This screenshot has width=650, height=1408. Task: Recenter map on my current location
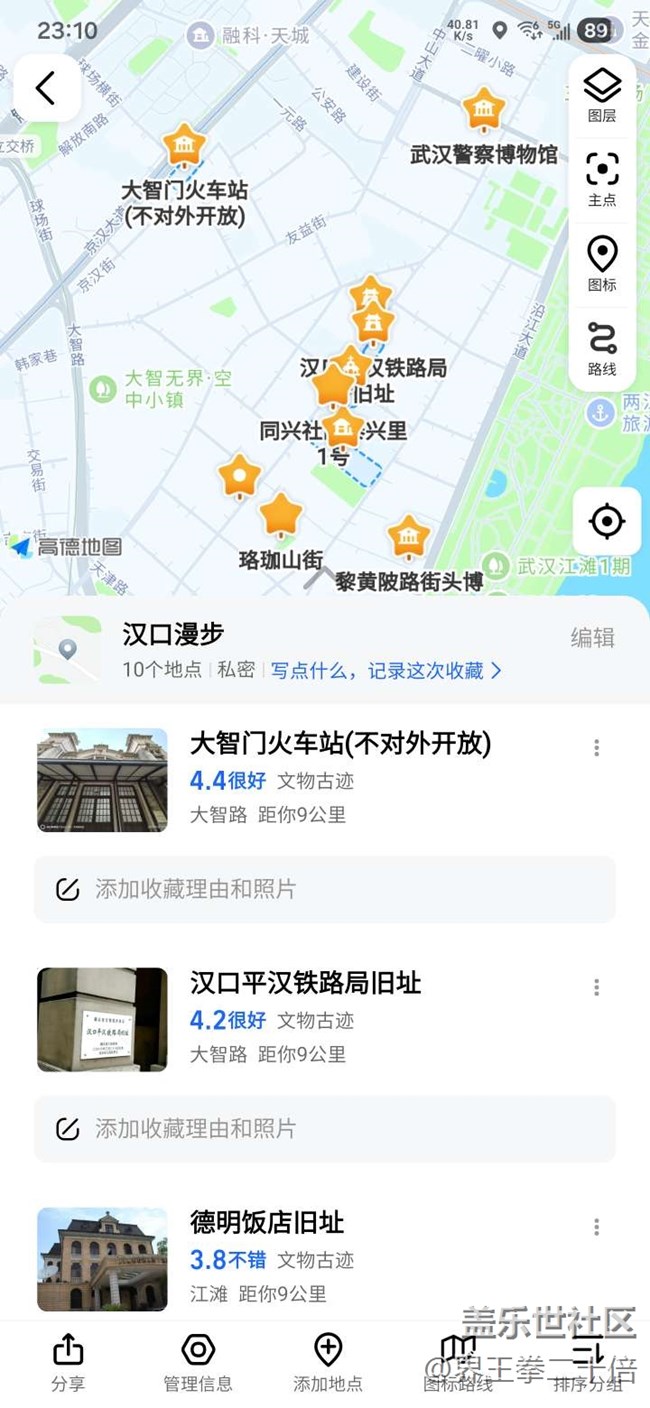click(606, 521)
